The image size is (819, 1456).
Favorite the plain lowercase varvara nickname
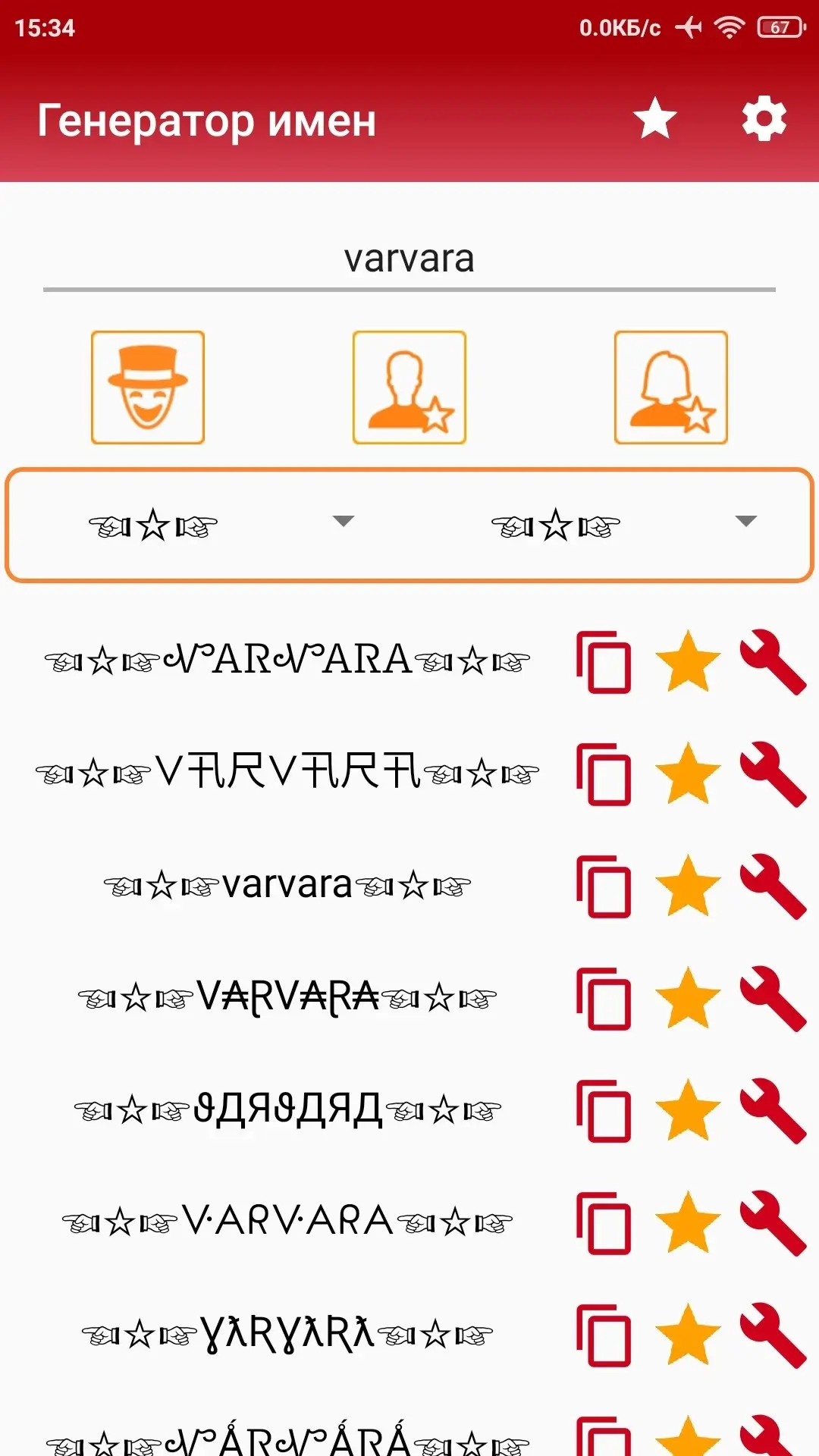pos(688,885)
